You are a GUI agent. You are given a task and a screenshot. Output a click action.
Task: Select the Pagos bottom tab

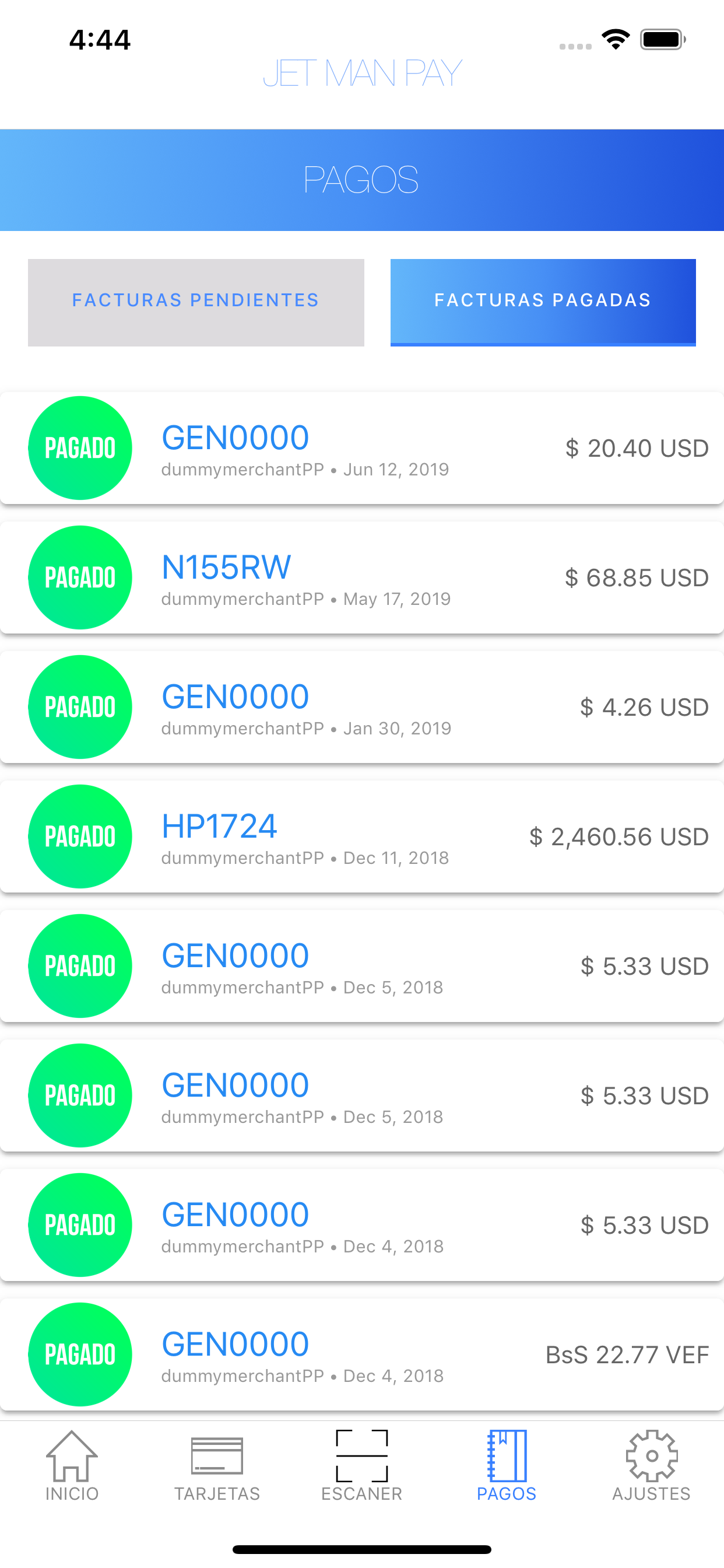(507, 1466)
